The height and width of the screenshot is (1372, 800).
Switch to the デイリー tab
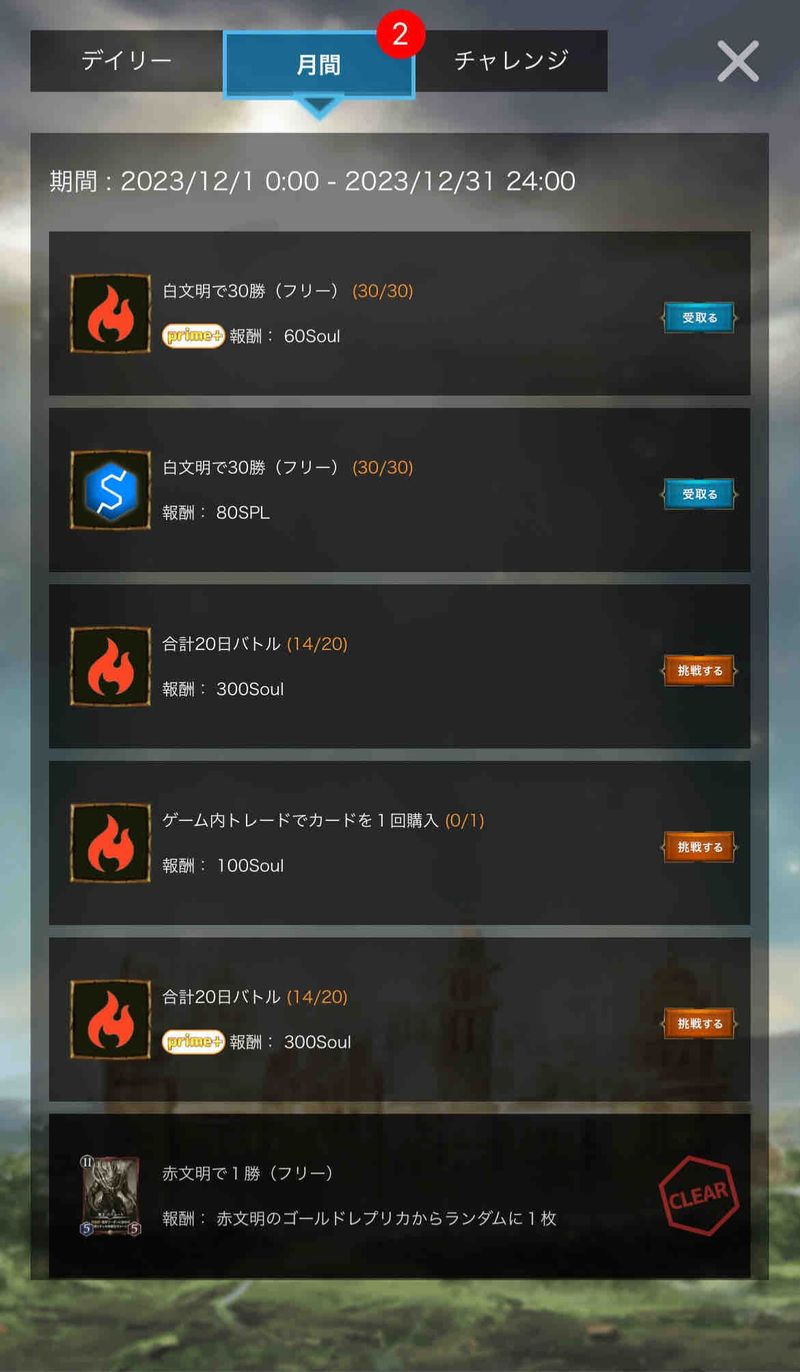tap(126, 61)
